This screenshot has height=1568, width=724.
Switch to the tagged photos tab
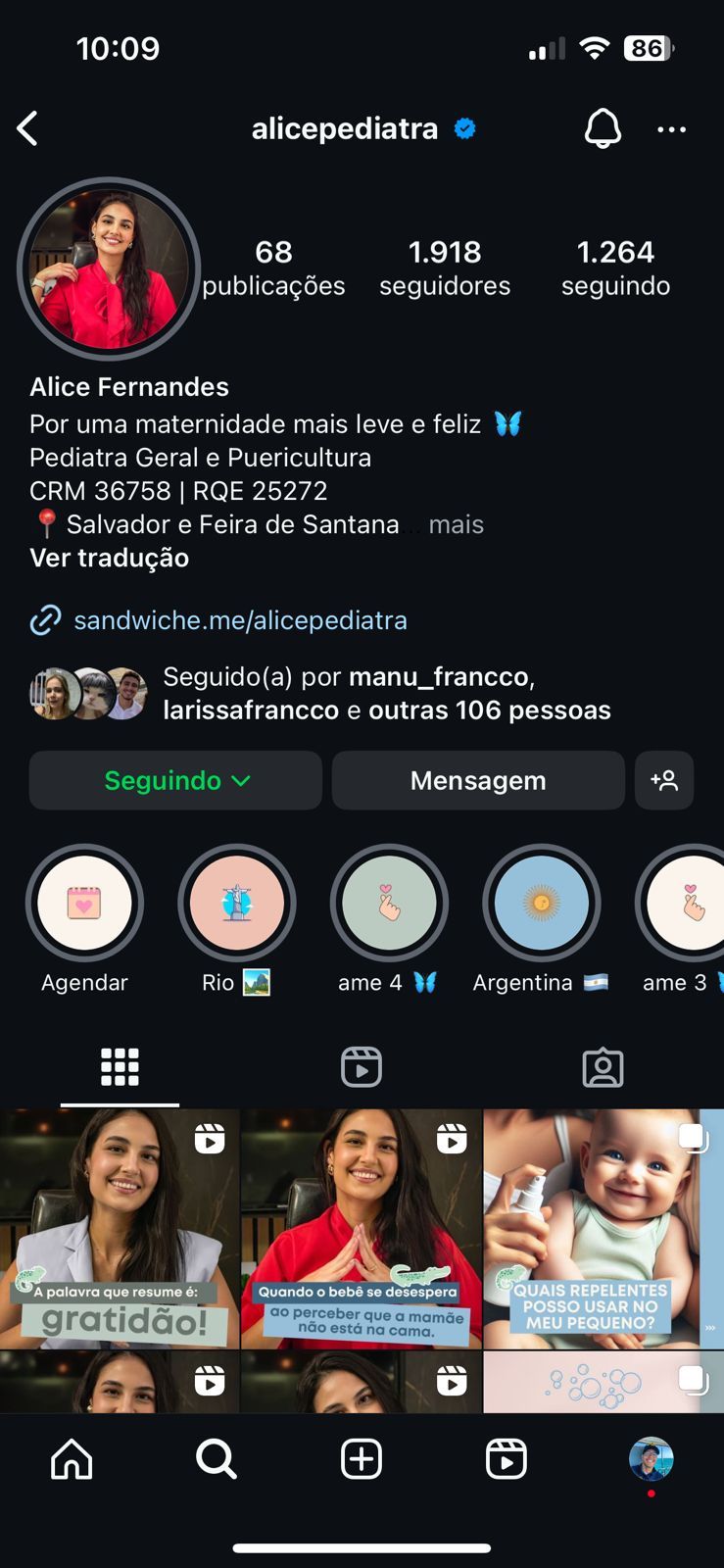pos(603,1067)
